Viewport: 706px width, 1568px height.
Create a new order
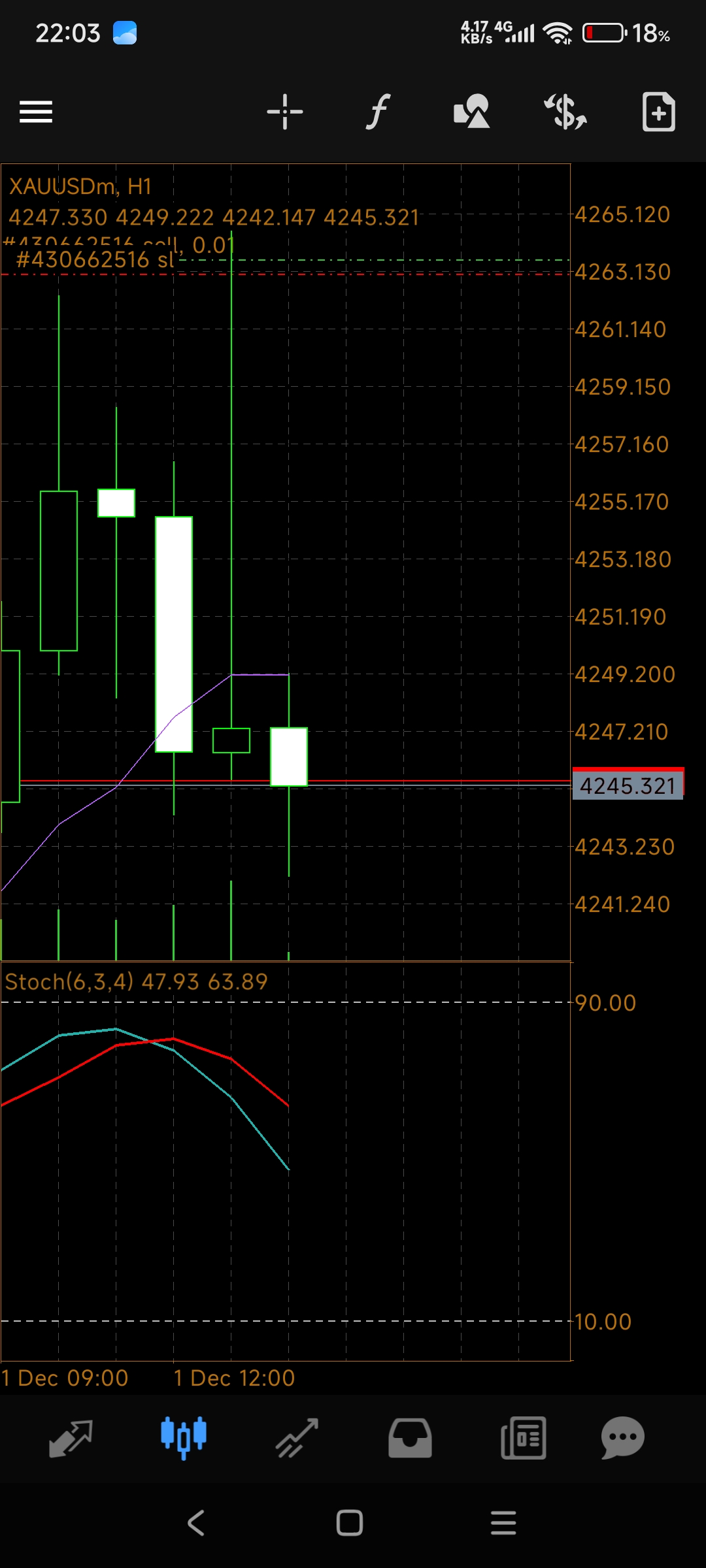658,112
